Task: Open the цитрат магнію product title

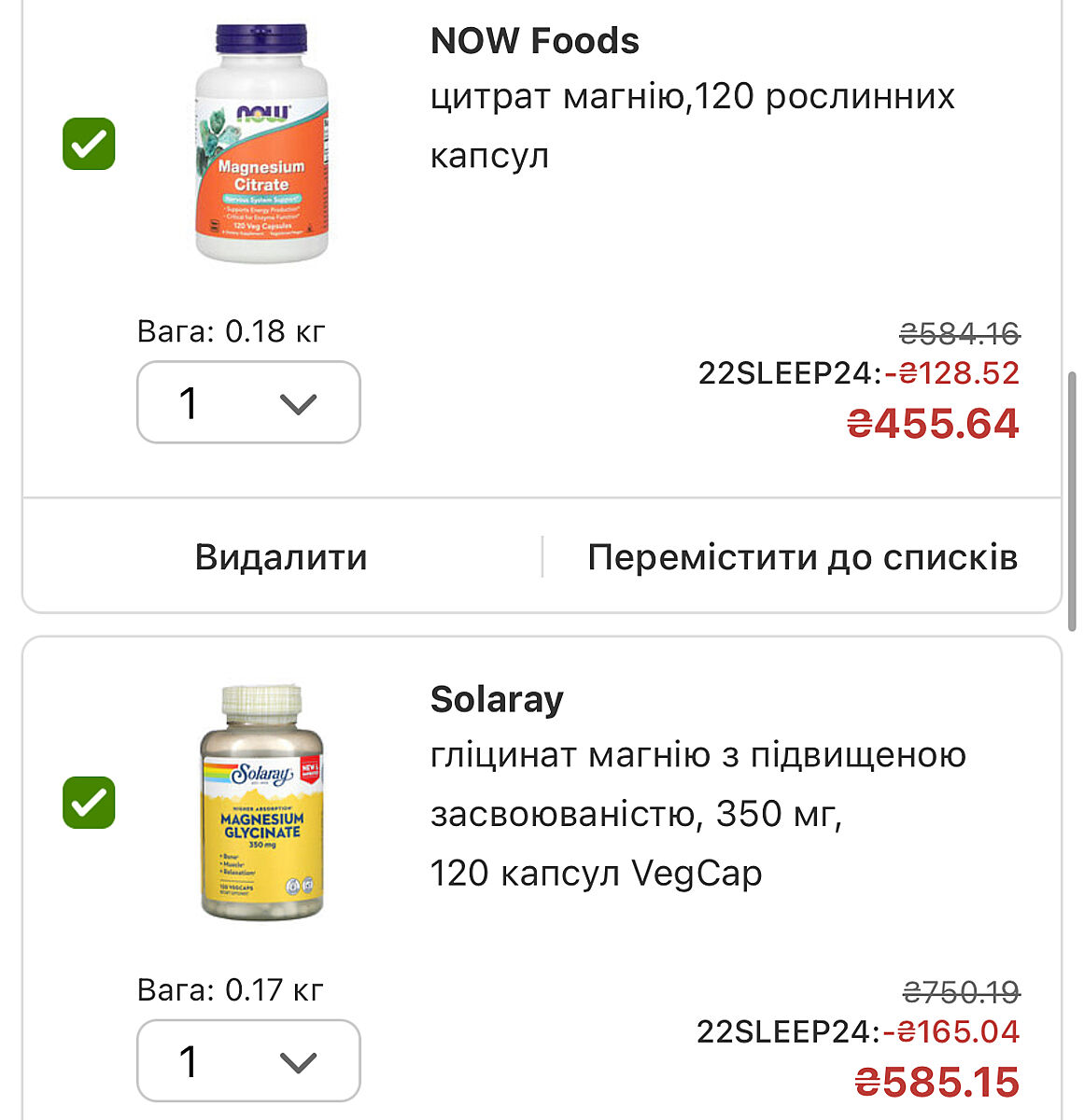Action: (692, 126)
